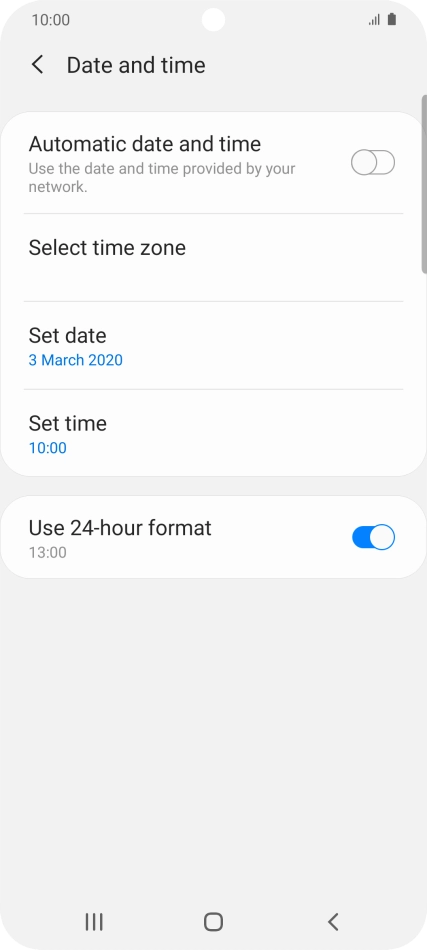Tap the system home button
427x950 pixels.
tap(213, 922)
